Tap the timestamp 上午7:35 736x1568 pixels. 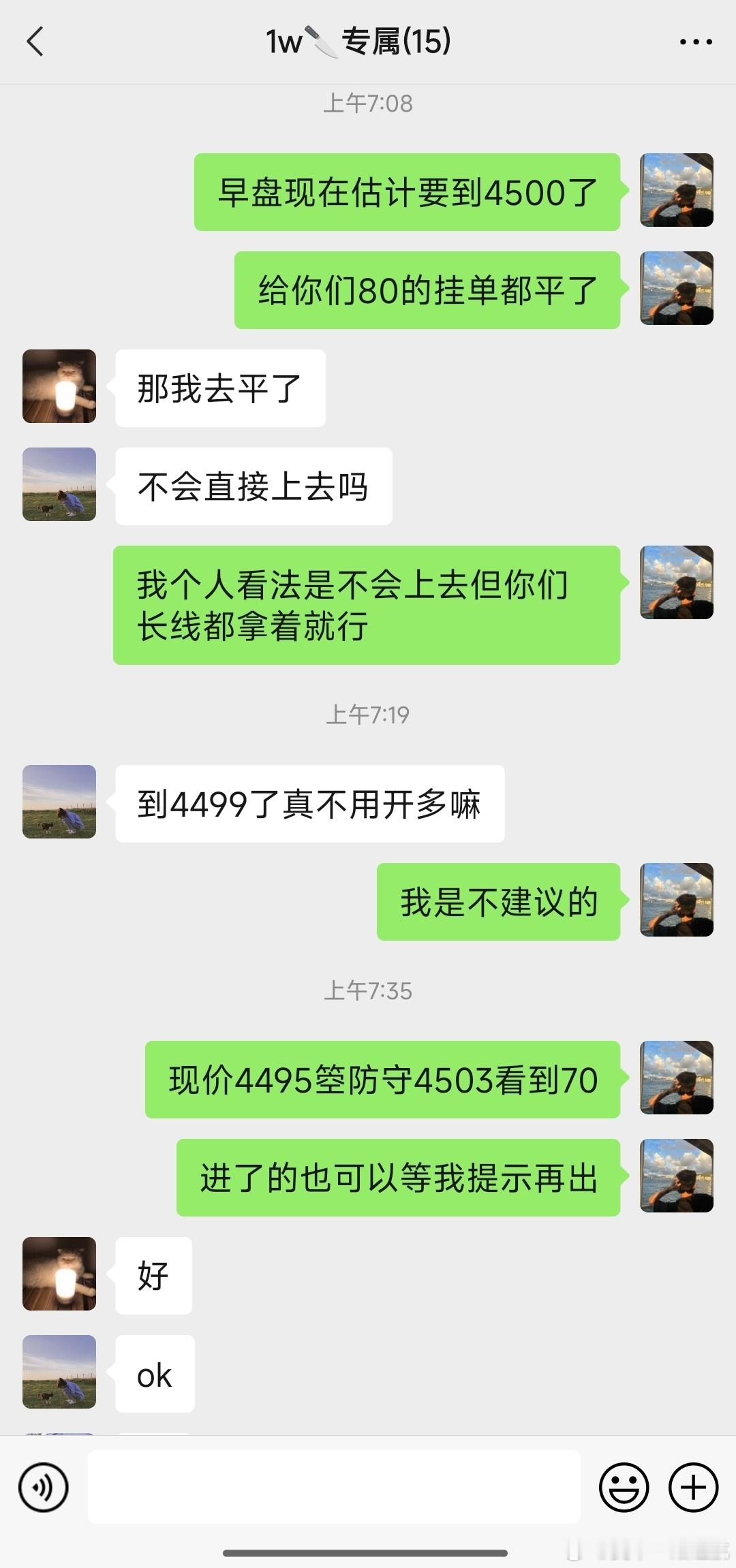pyautogui.click(x=368, y=991)
